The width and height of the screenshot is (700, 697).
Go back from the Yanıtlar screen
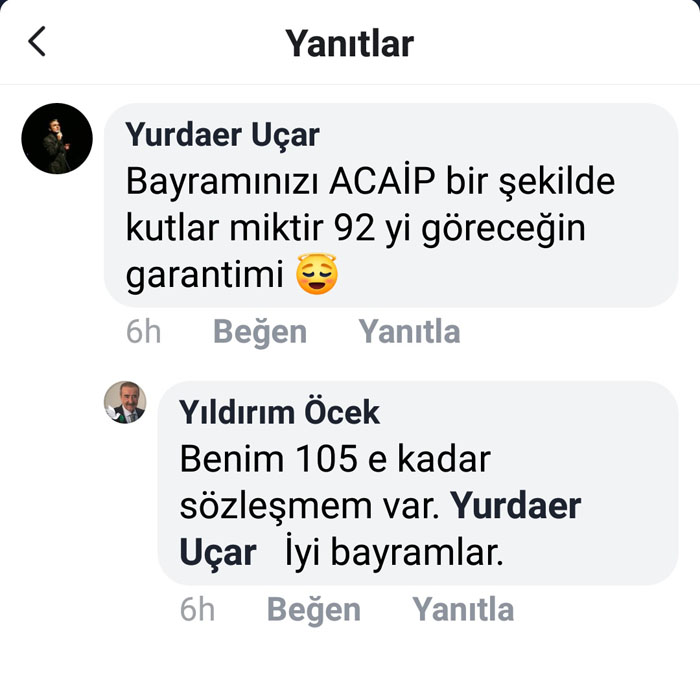click(37, 42)
